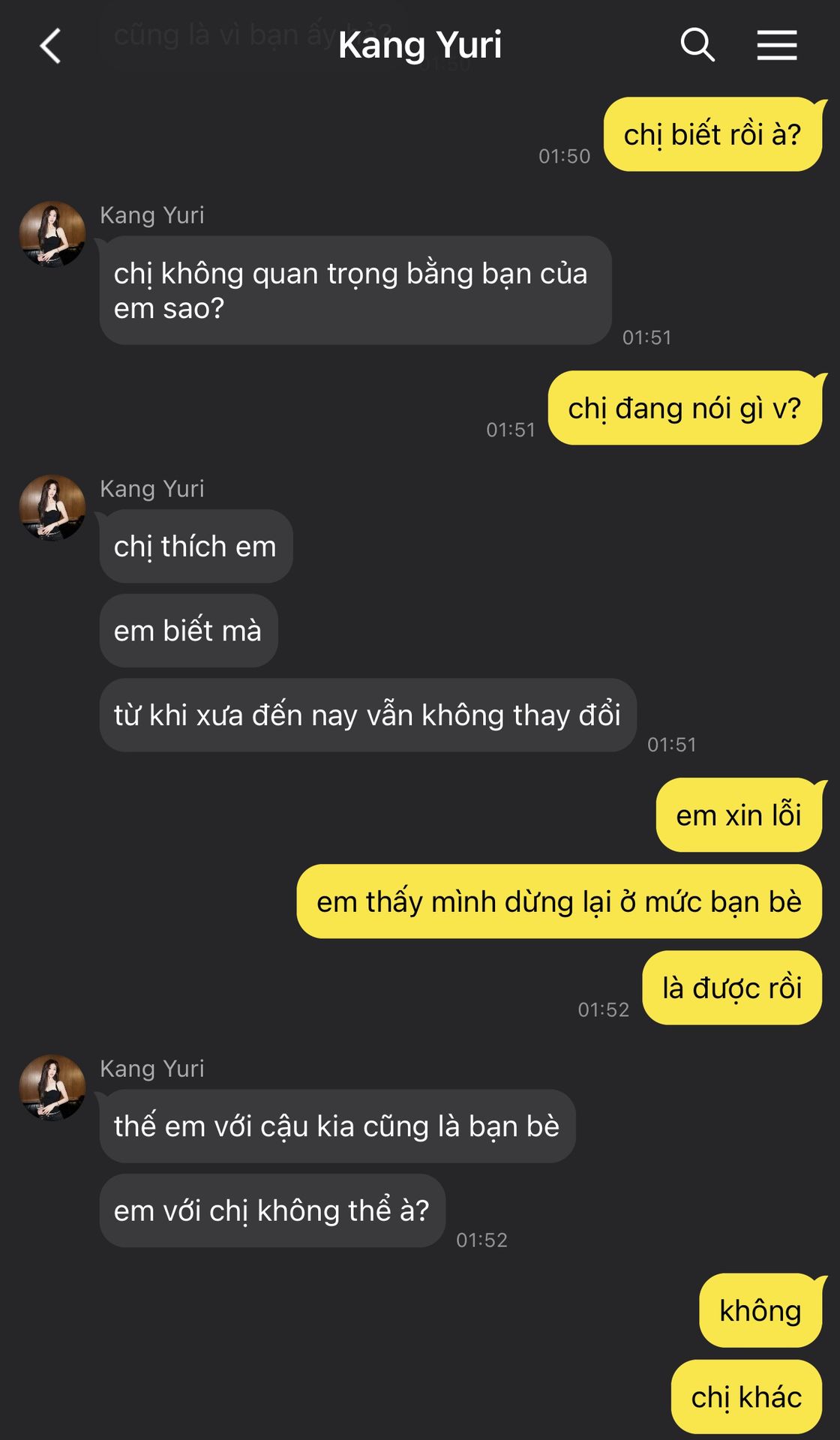Search within this conversation
Viewport: 840px width, 1440px height.
point(697,45)
